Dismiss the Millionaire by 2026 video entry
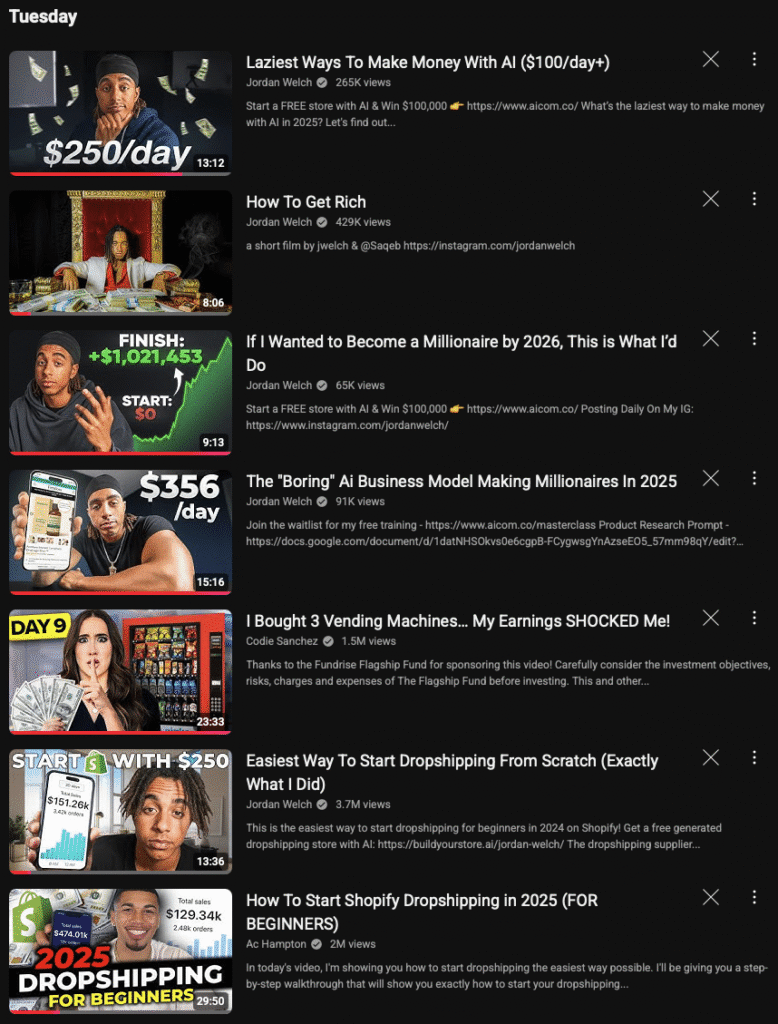This screenshot has height=1024, width=778. [x=710, y=339]
